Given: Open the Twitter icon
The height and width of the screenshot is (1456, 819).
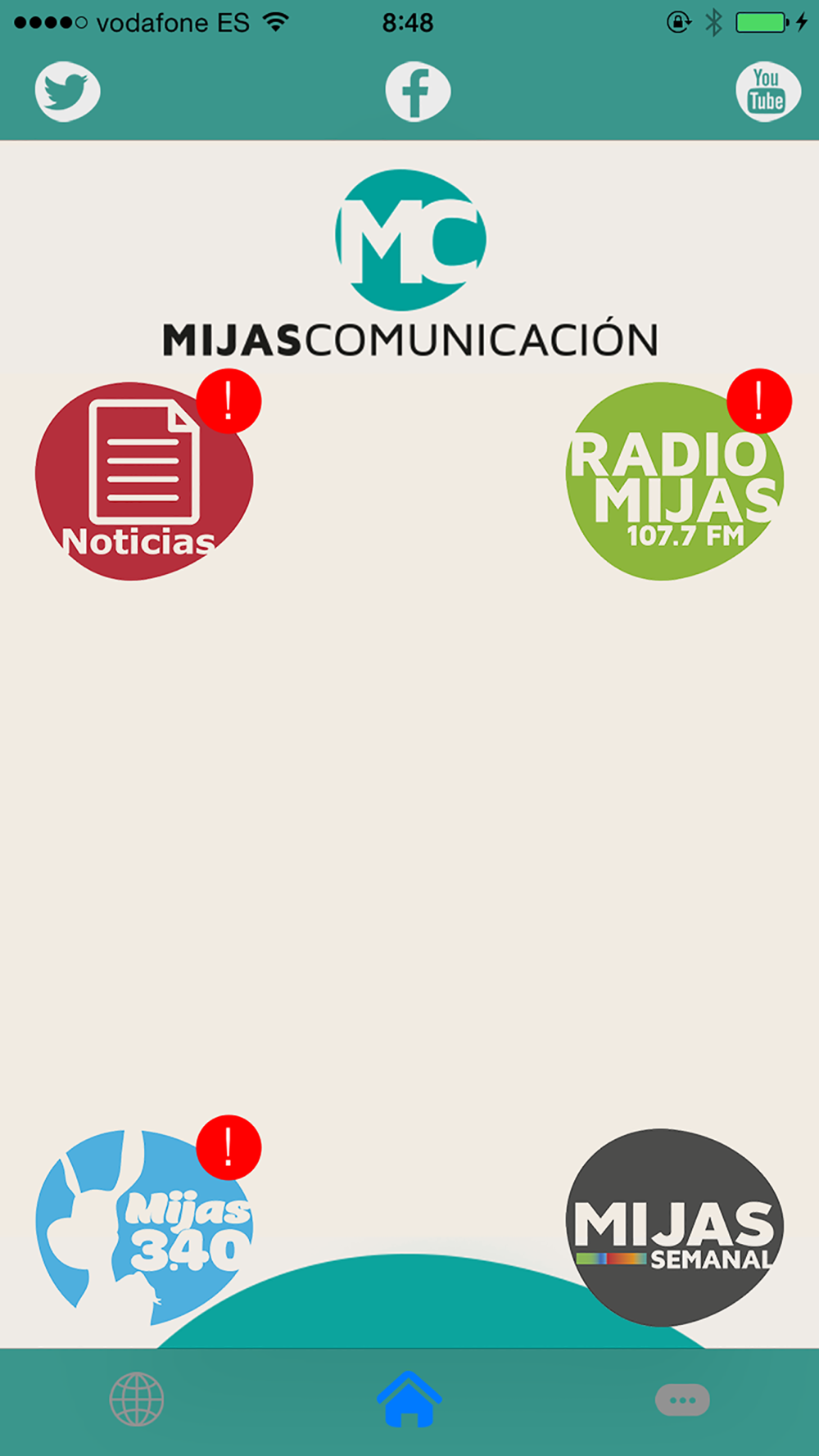Looking at the screenshot, I should point(67,91).
